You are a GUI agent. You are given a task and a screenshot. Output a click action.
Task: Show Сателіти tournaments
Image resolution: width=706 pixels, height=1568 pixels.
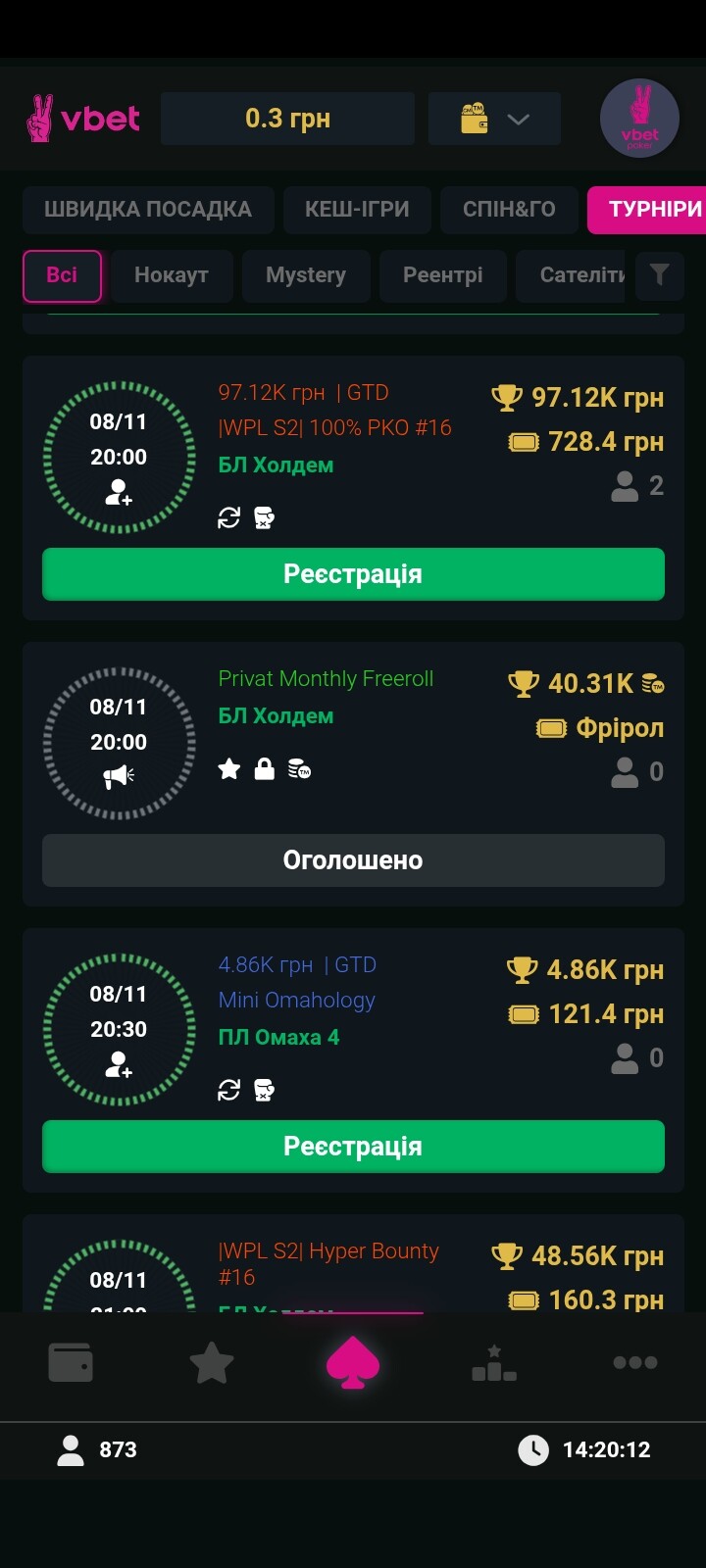coord(579,275)
